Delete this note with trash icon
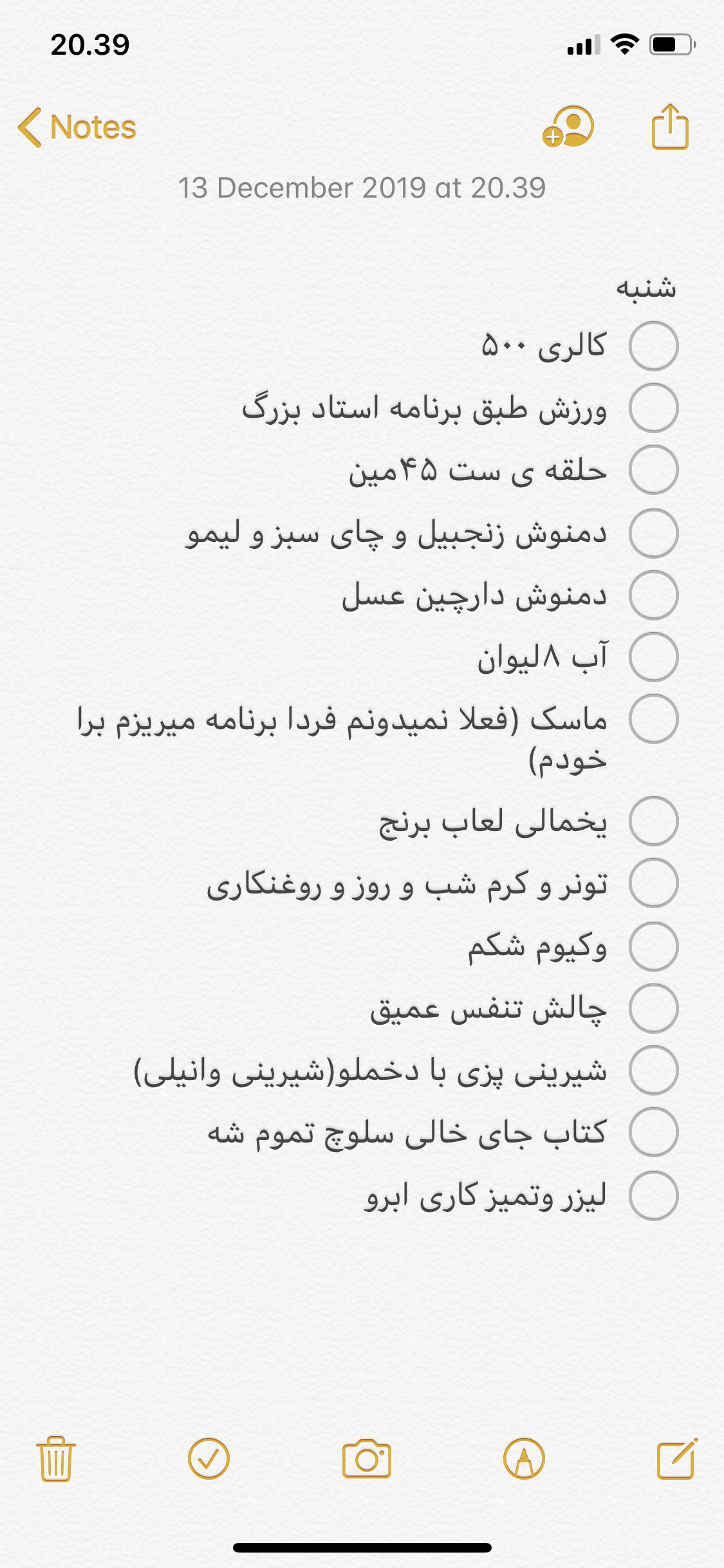 (56, 1459)
